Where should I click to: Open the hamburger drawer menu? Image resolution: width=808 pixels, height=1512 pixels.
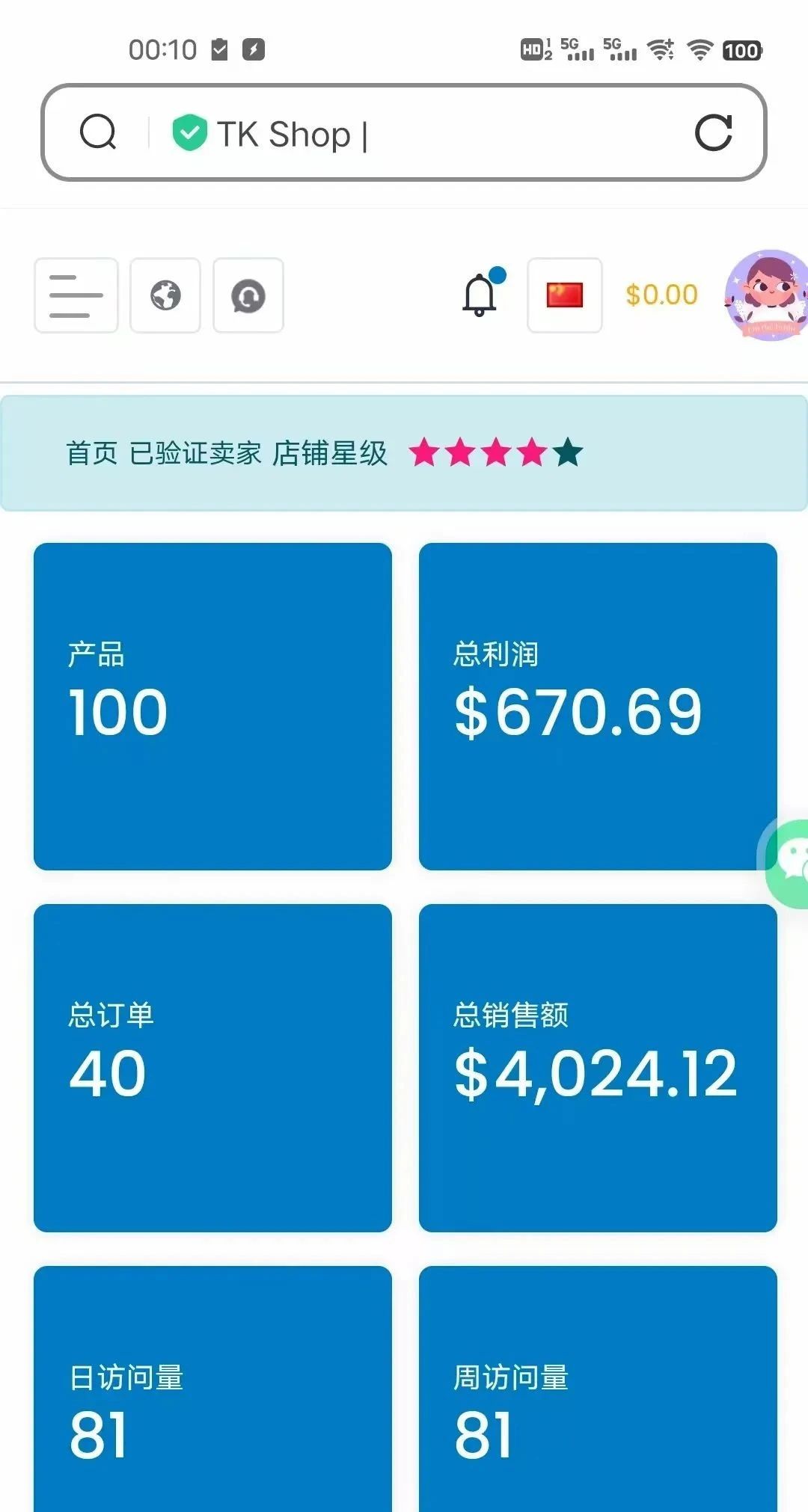tap(76, 295)
